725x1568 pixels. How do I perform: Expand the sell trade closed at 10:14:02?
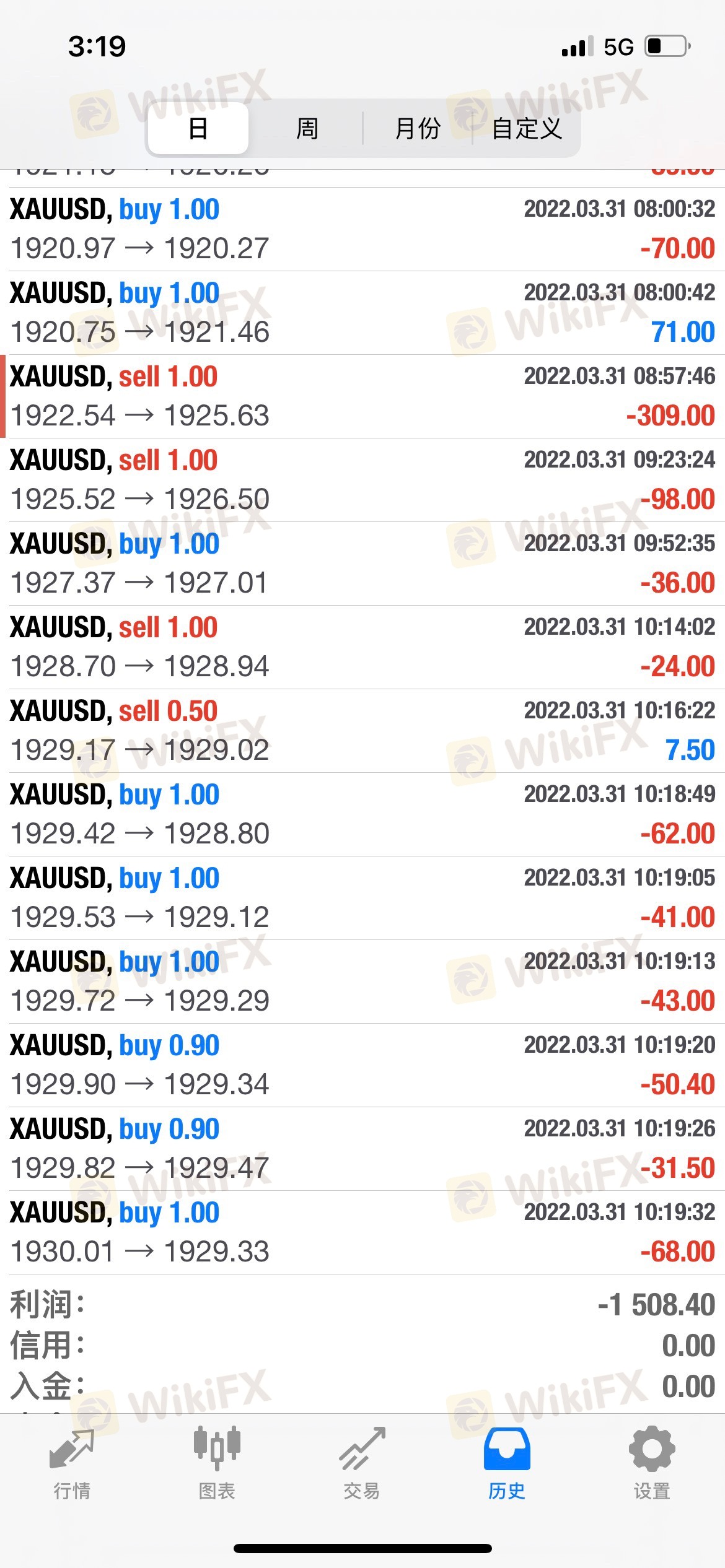point(362,647)
